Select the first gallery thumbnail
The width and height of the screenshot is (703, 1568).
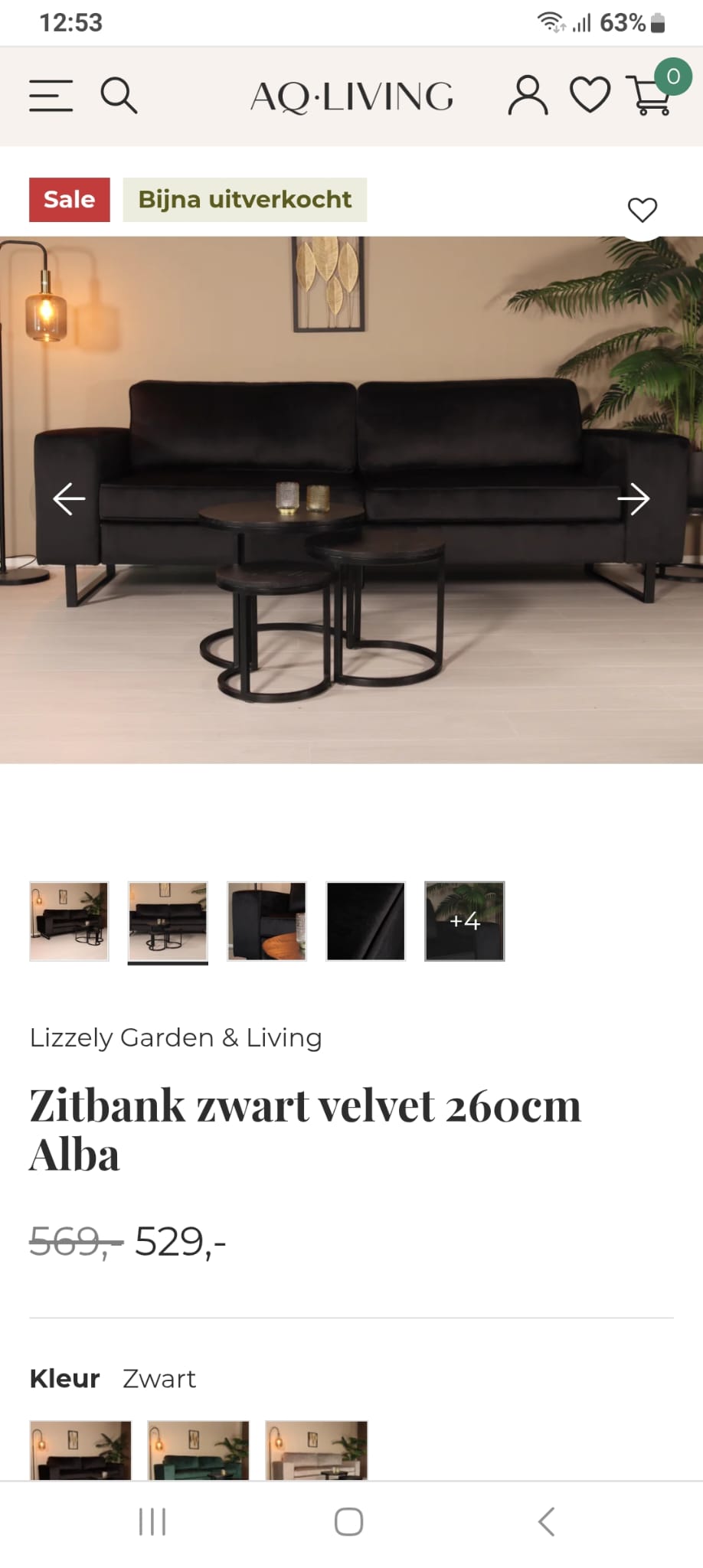[69, 921]
